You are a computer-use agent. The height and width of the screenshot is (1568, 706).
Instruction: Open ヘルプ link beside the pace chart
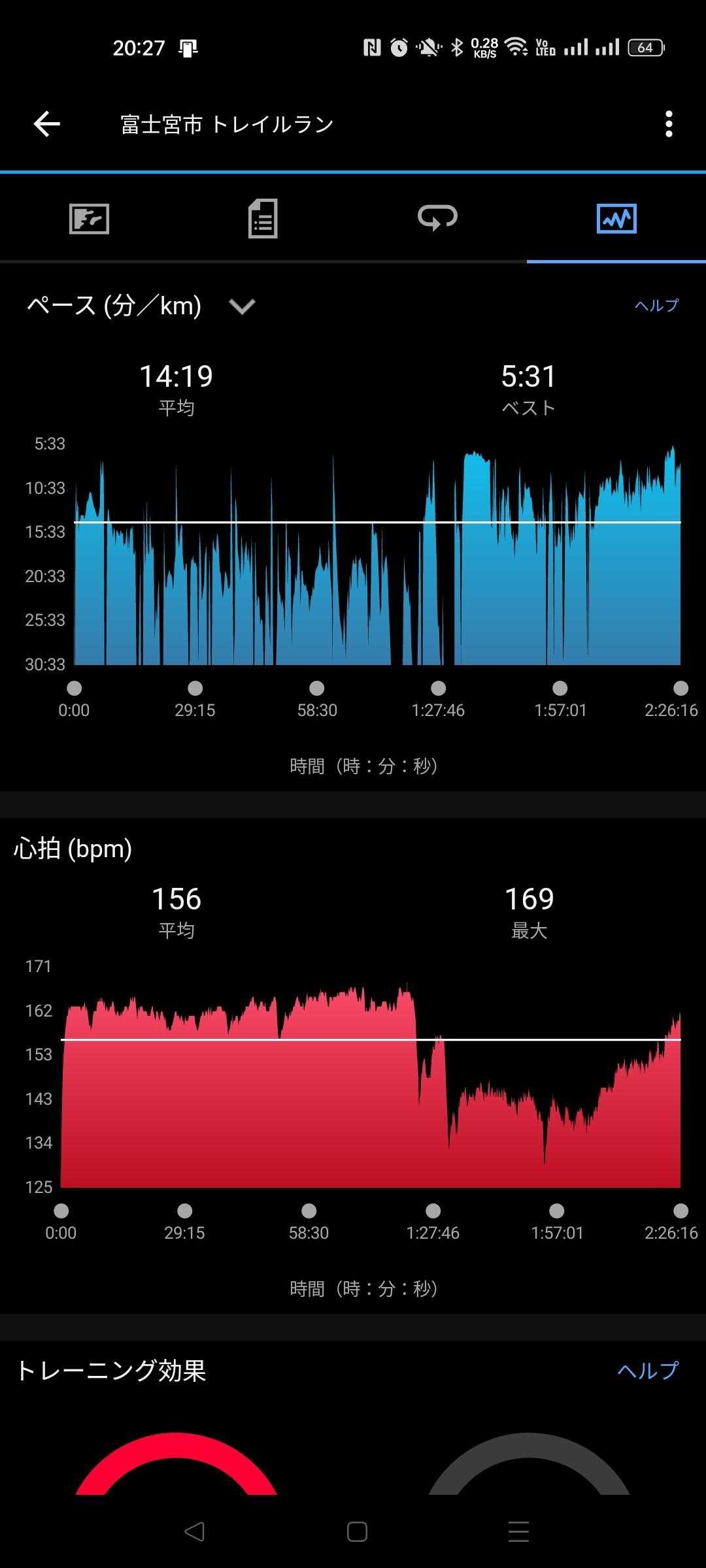(656, 306)
